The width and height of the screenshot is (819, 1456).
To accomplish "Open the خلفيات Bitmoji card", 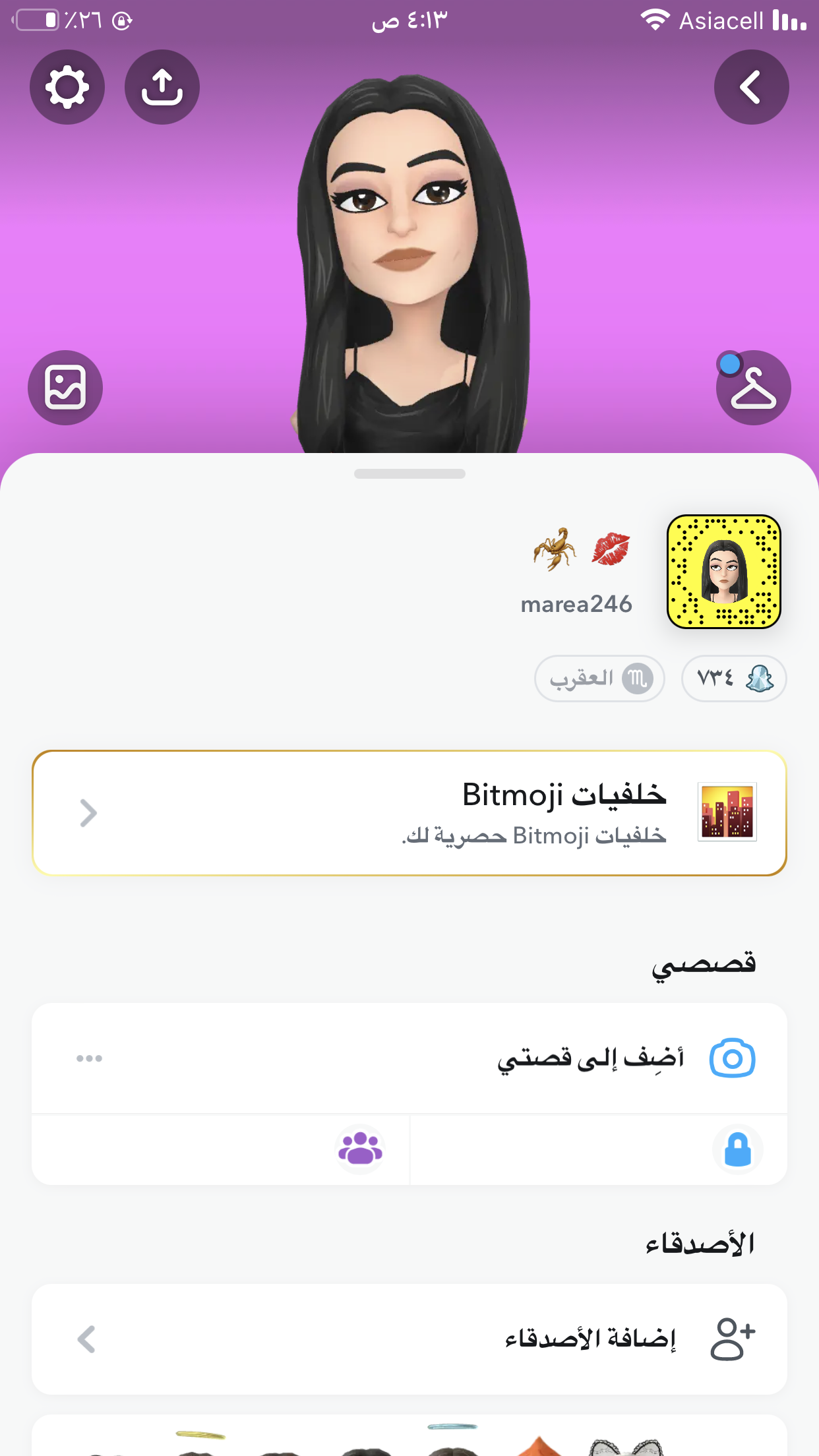I will point(409,813).
